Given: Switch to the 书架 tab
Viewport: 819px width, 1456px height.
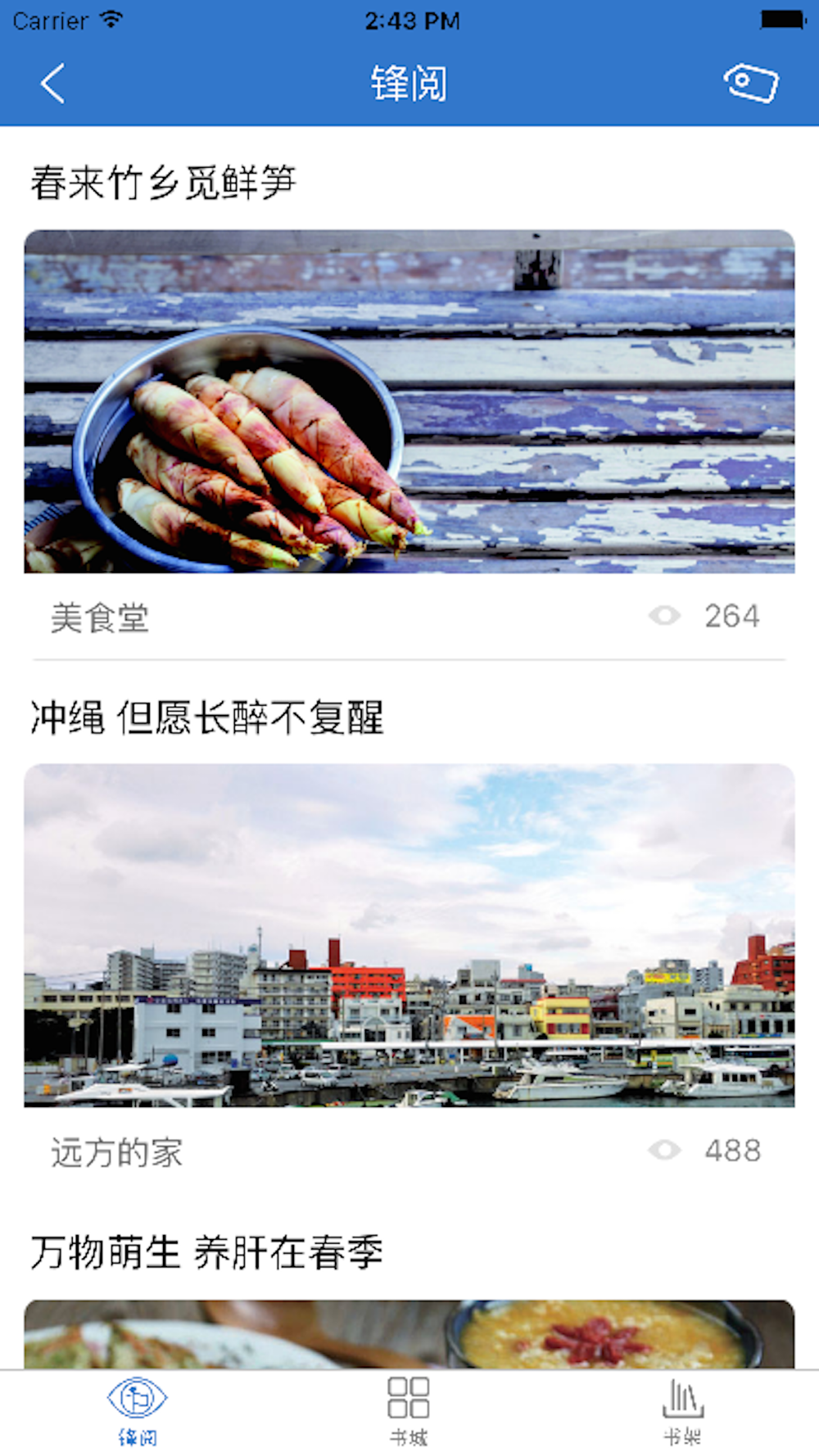Looking at the screenshot, I should pyautogui.click(x=681, y=1412).
